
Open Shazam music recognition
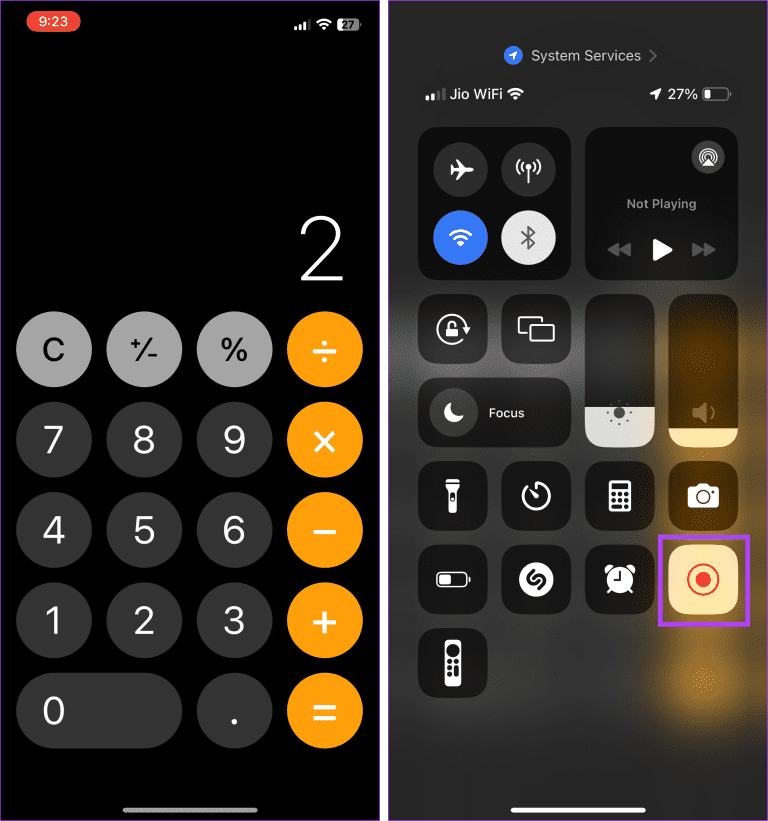(x=536, y=580)
